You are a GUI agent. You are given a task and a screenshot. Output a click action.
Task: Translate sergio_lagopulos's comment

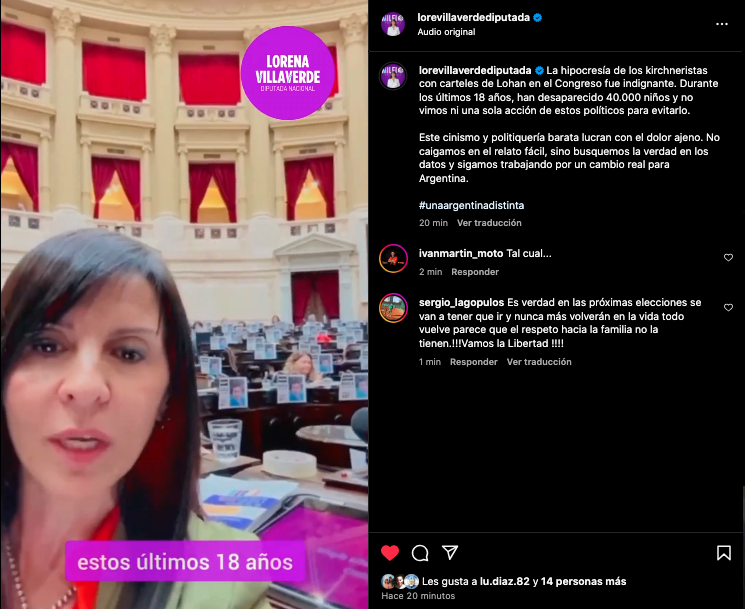pos(539,362)
